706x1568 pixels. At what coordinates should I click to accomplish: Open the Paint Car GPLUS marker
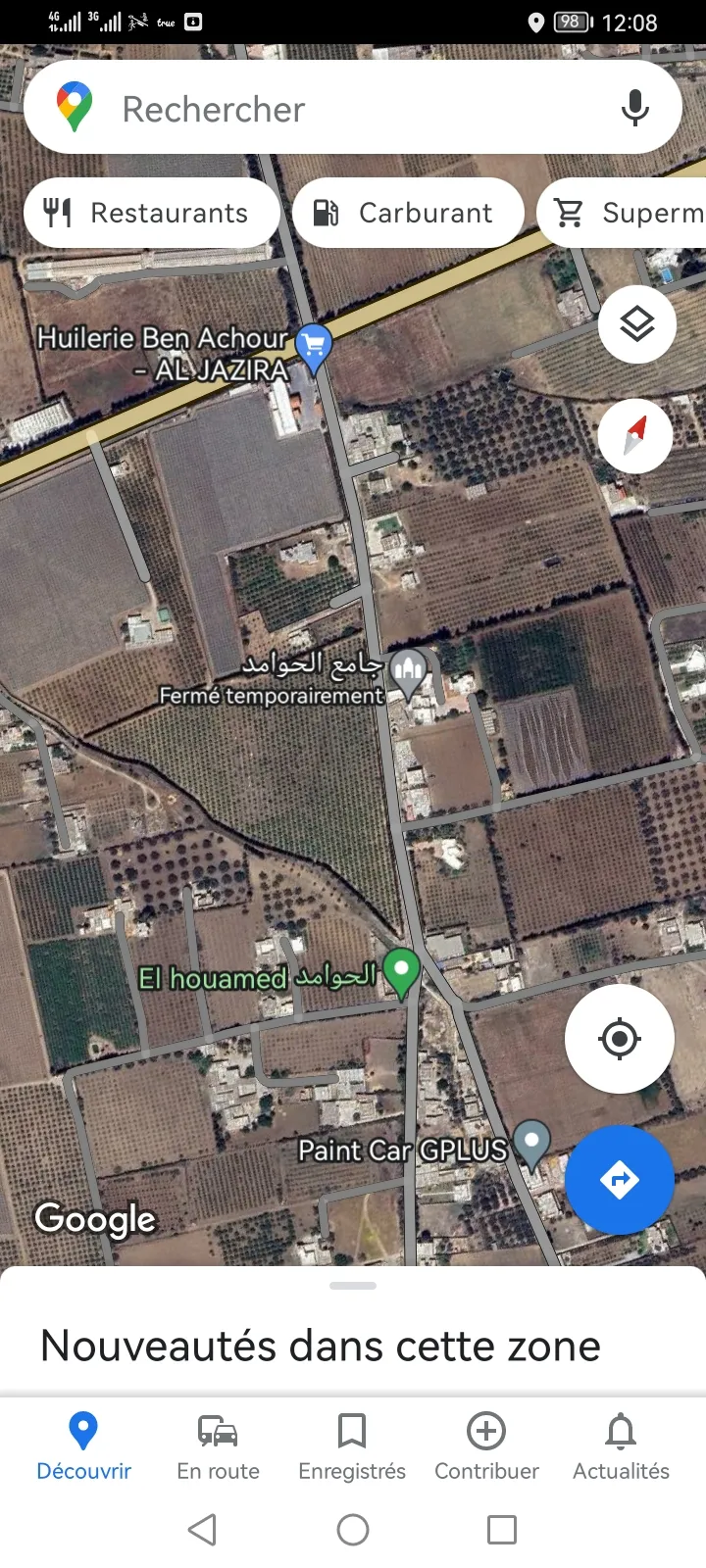[x=531, y=1143]
